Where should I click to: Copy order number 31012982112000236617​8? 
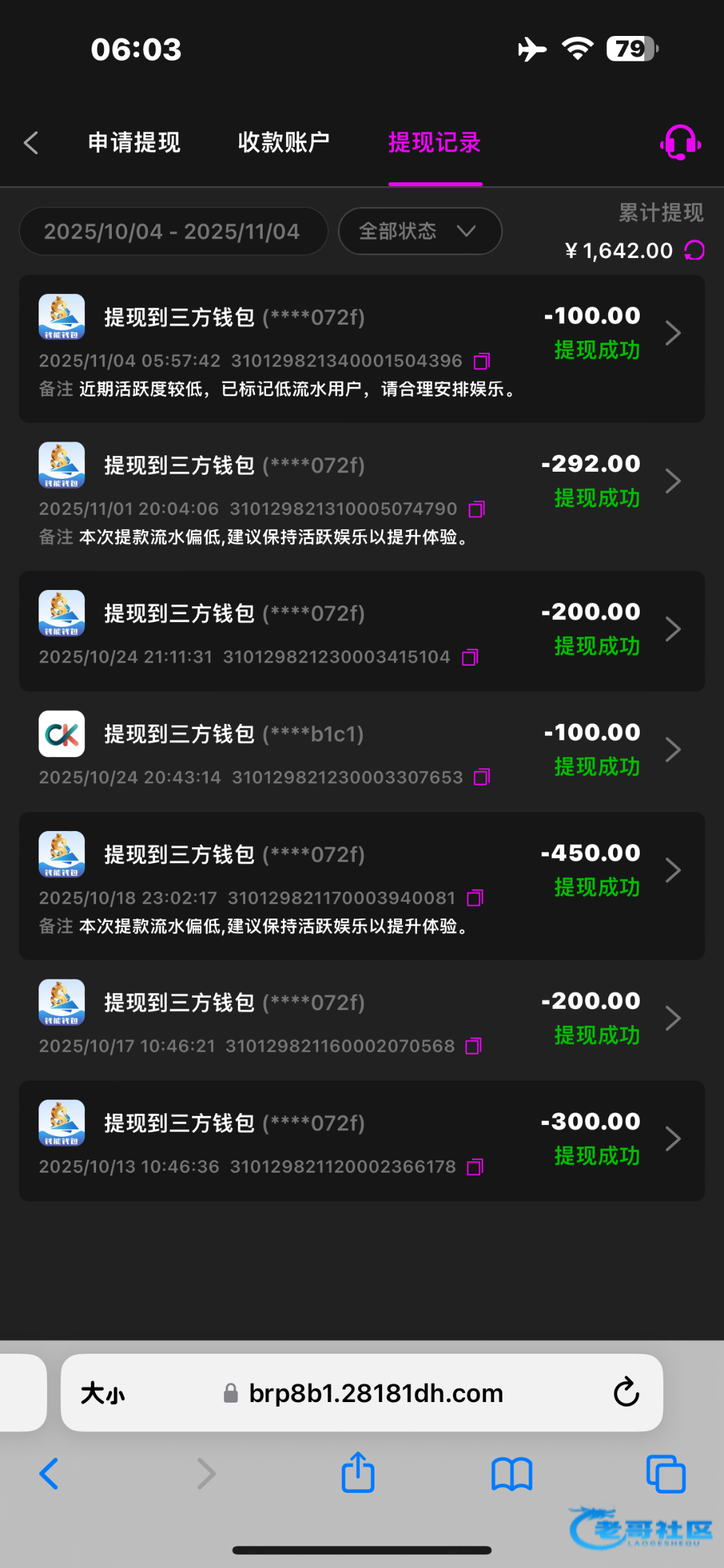tap(476, 1167)
